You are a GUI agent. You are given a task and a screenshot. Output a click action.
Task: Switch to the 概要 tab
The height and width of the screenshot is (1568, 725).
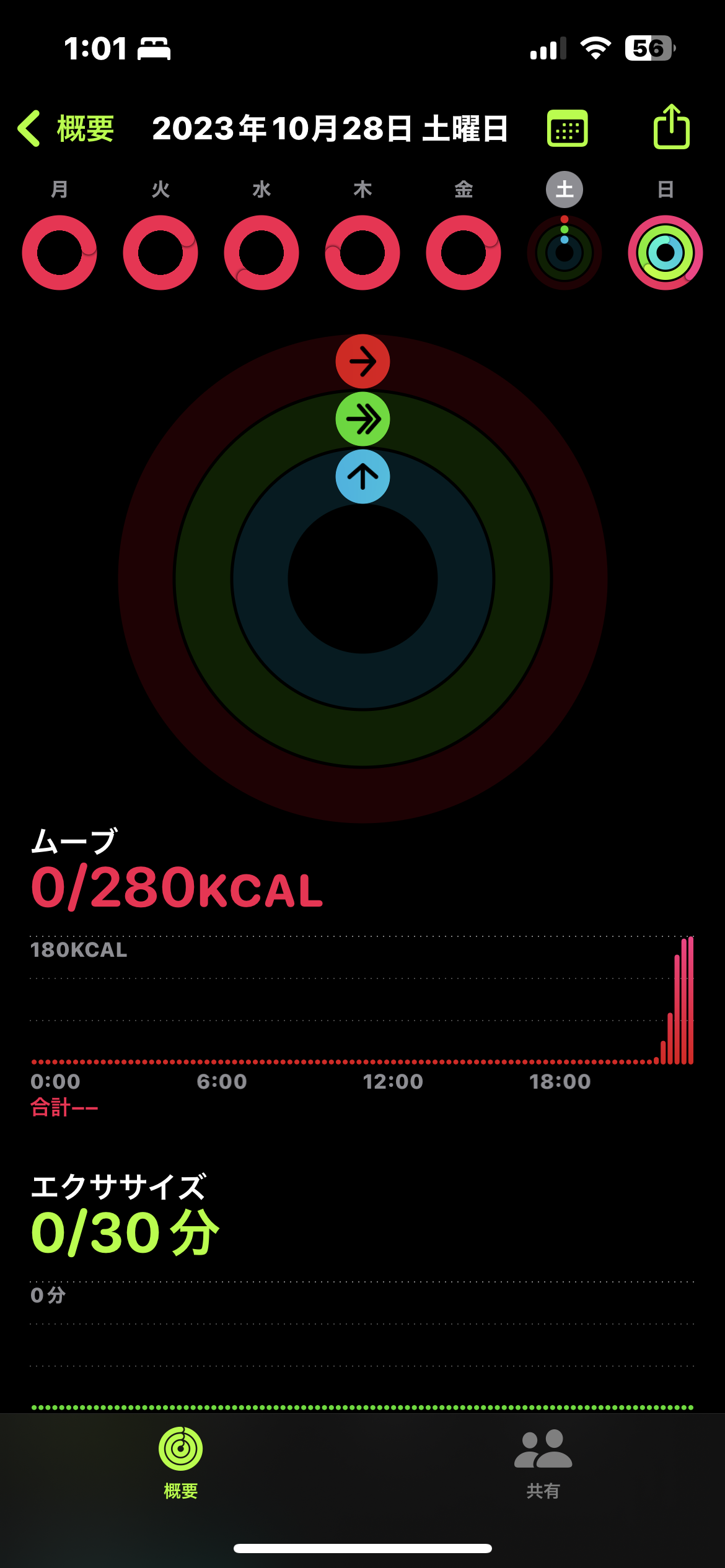(180, 1463)
